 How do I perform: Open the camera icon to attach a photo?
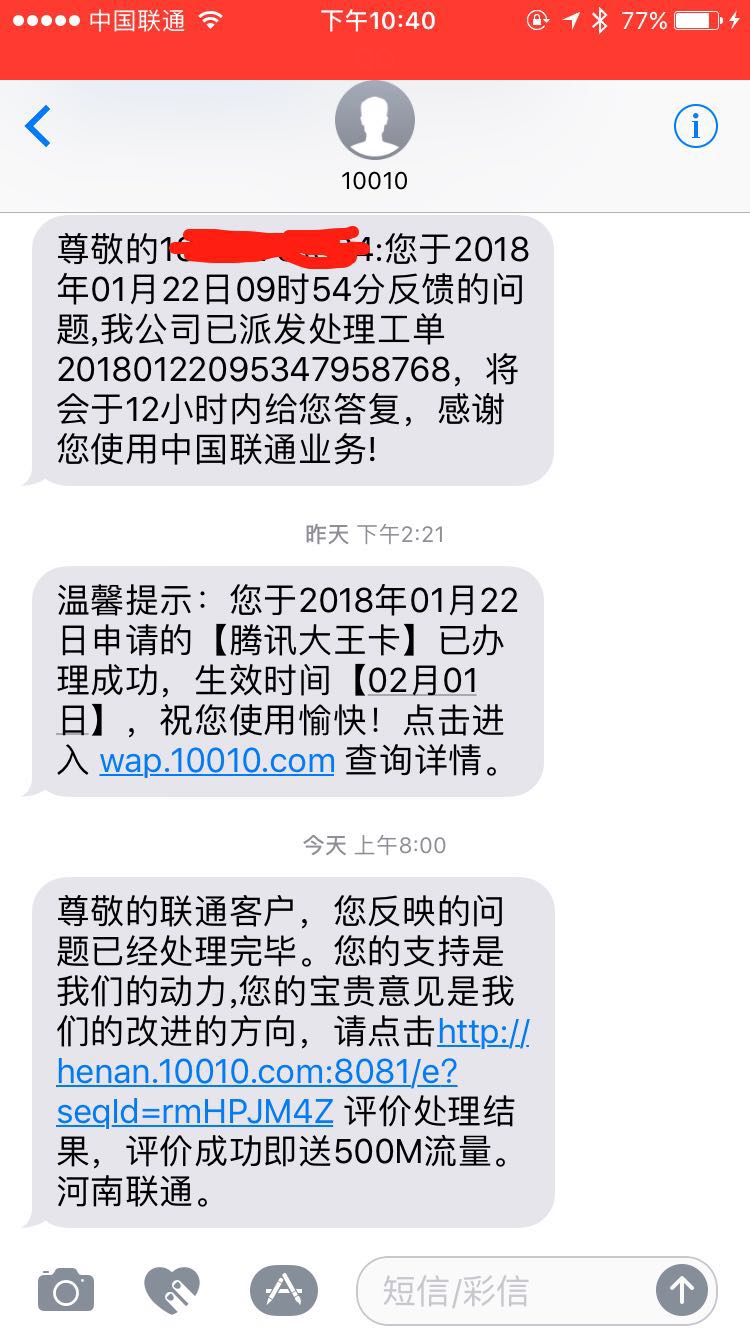(x=65, y=1290)
